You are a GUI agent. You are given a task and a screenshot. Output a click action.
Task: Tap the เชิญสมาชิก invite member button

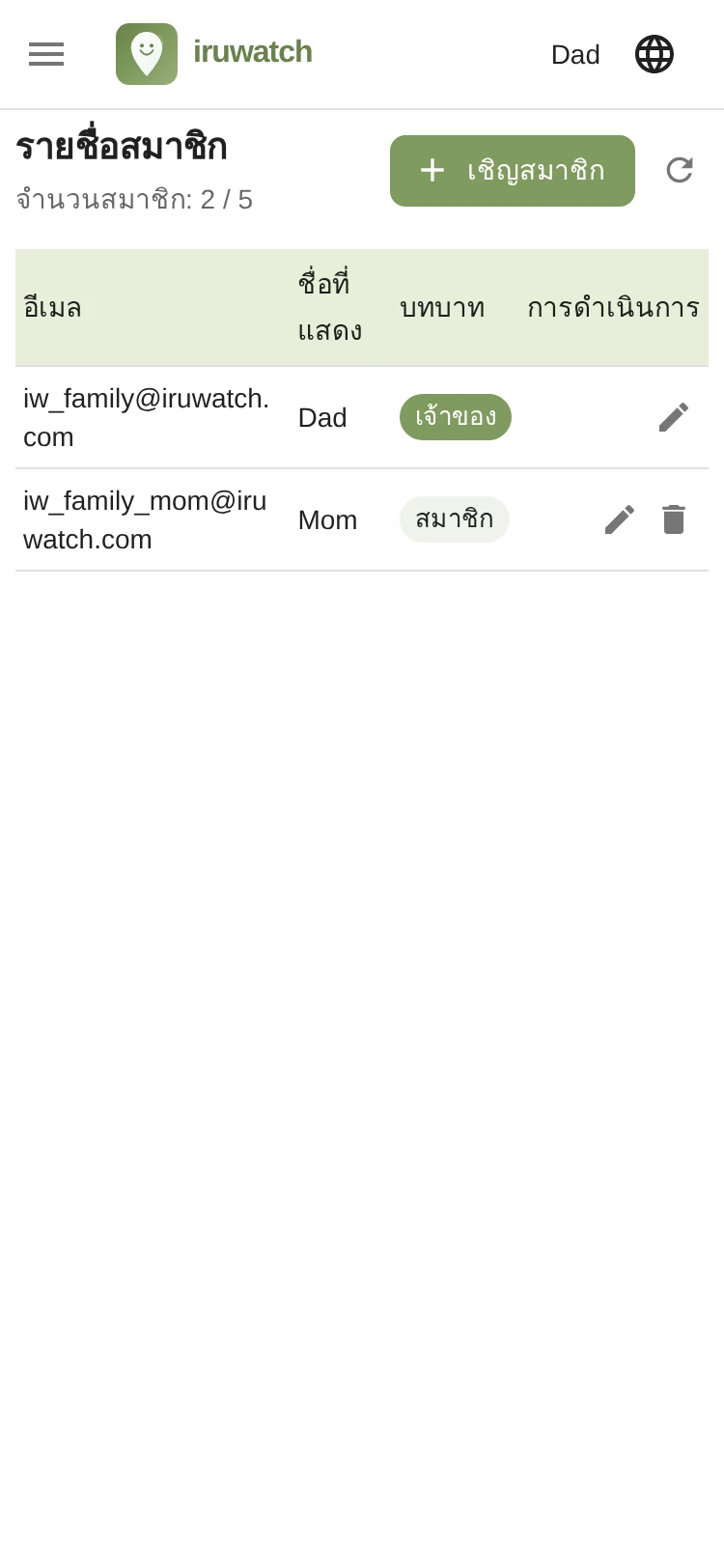pos(513,171)
